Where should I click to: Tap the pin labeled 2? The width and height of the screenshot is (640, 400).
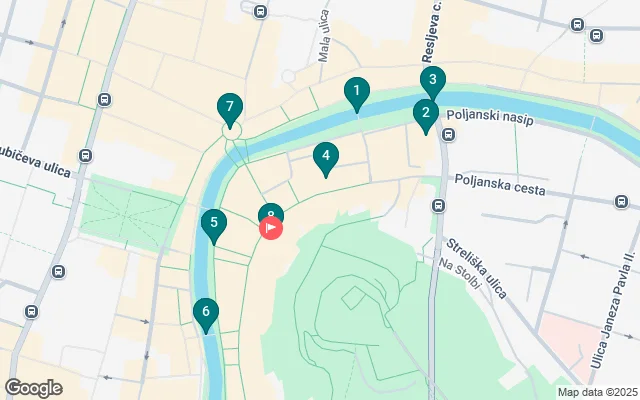pyautogui.click(x=425, y=114)
